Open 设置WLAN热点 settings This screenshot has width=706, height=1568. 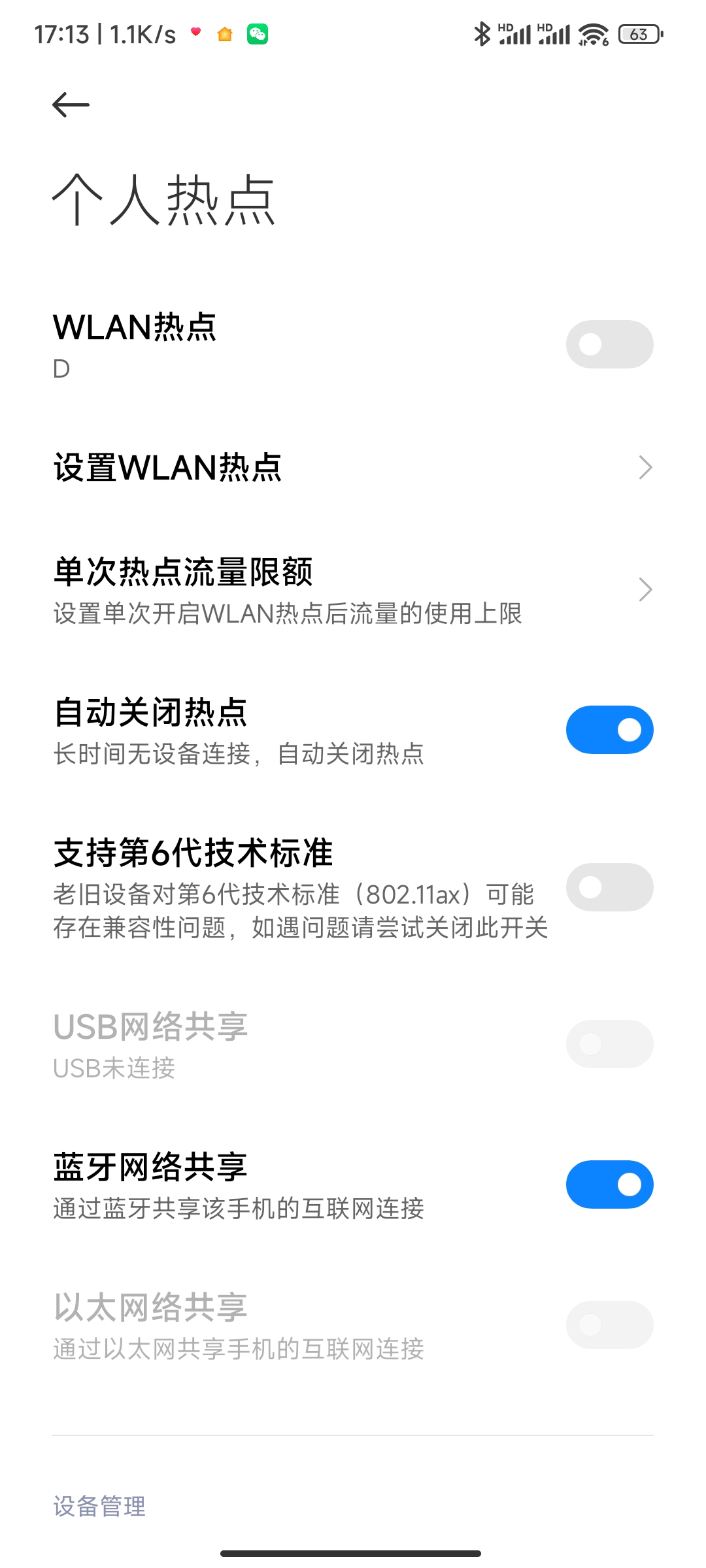click(353, 468)
